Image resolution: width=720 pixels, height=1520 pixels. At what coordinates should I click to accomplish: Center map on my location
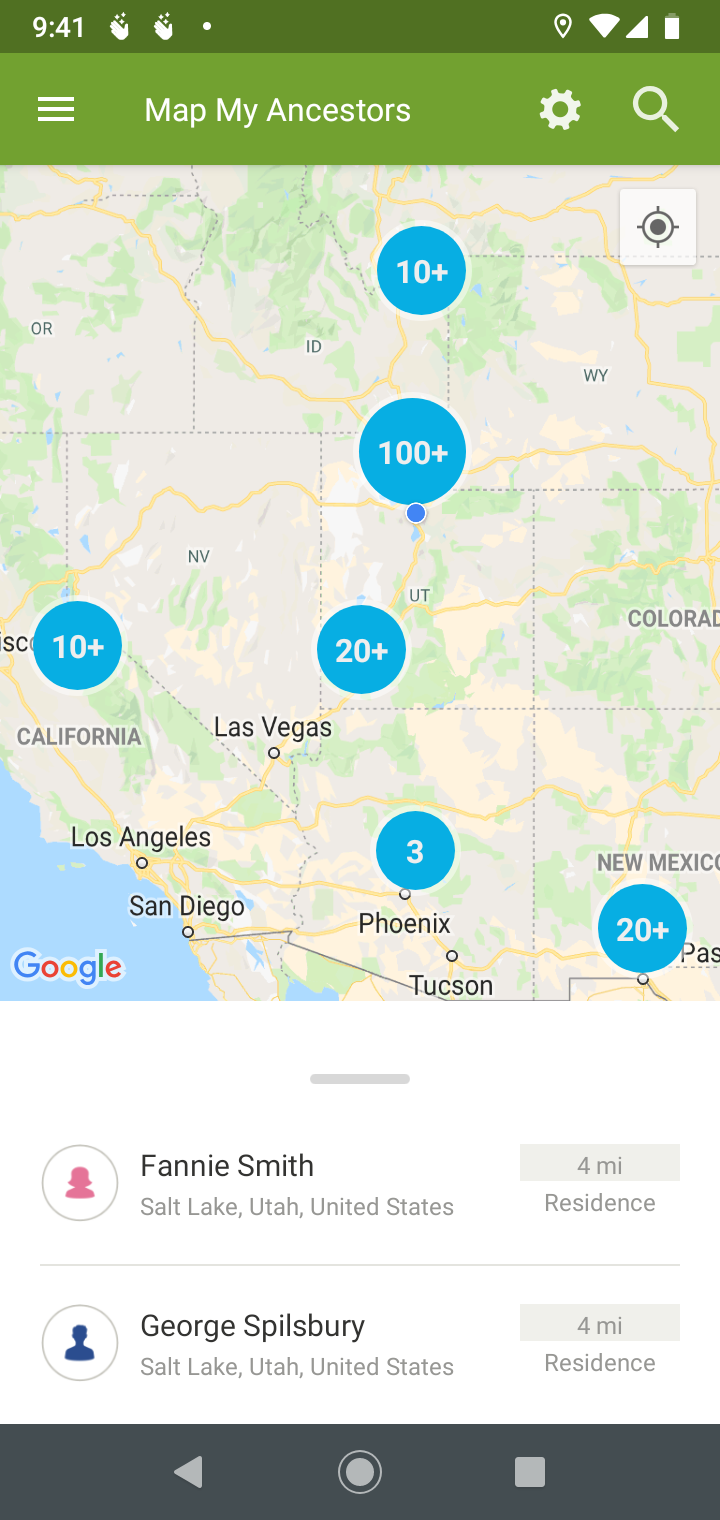tap(658, 227)
